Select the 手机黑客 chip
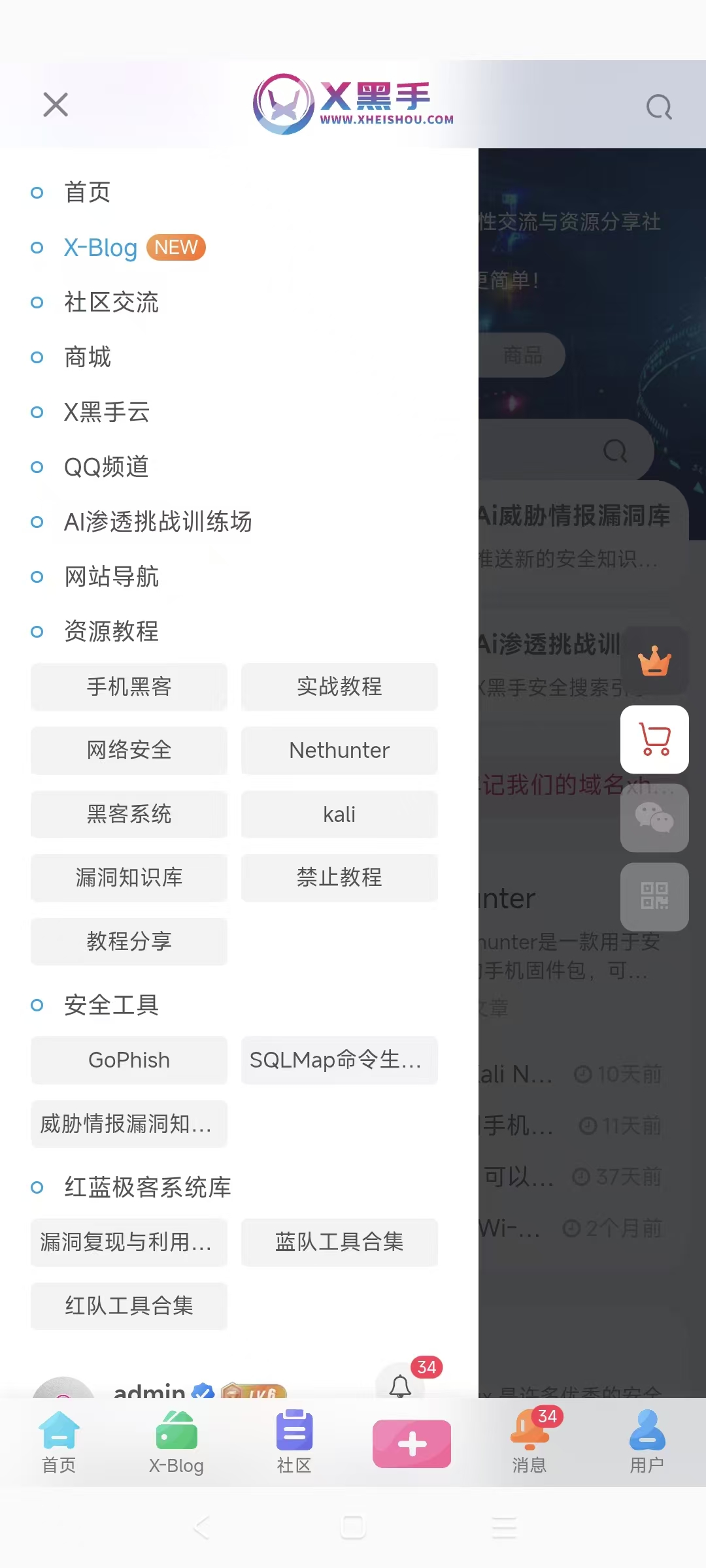Image resolution: width=706 pixels, height=1568 pixels. point(129,687)
